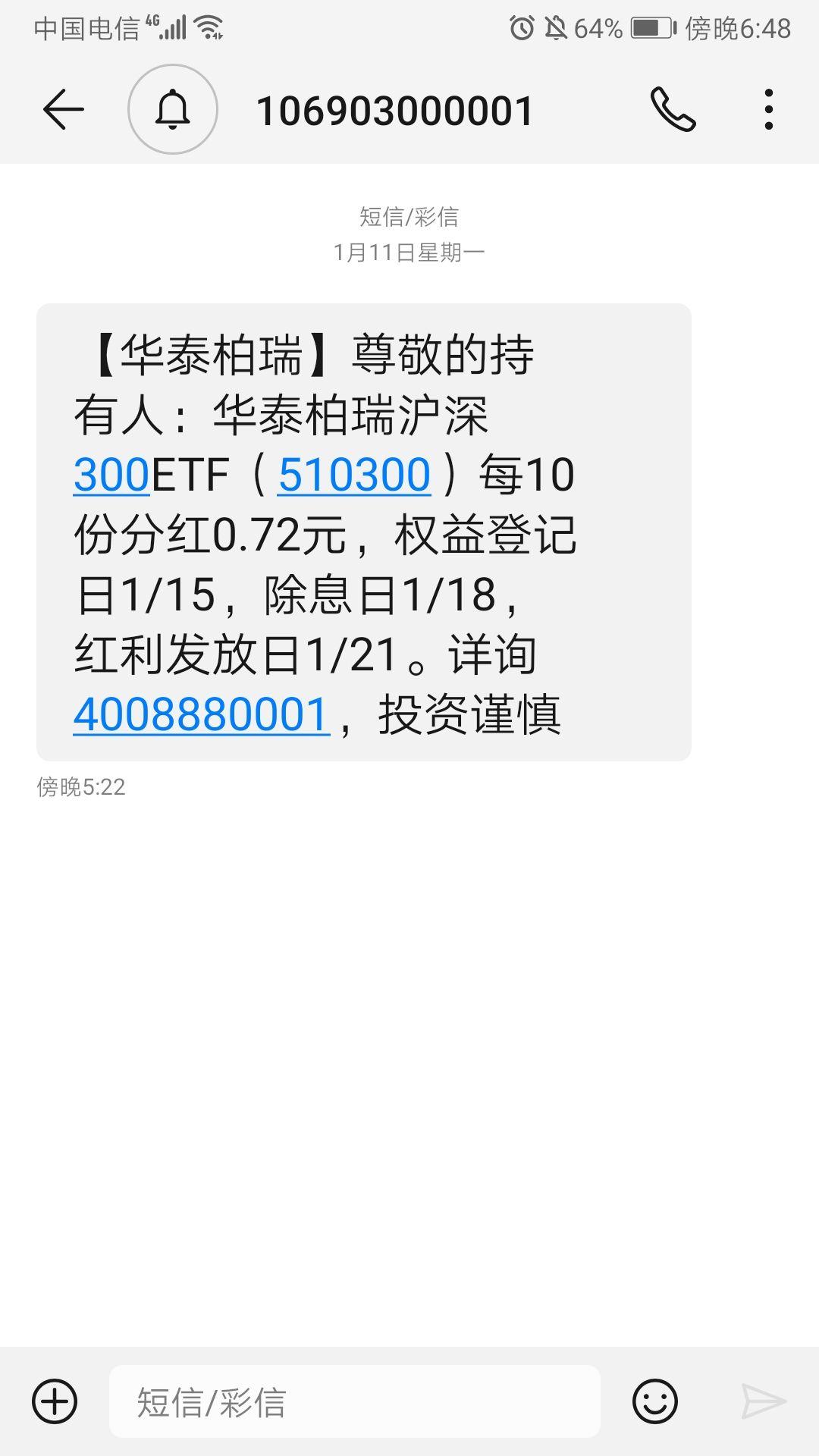Open the three-dot overflow menu
Screen dimensions: 819x1456
pyautogui.click(x=769, y=109)
